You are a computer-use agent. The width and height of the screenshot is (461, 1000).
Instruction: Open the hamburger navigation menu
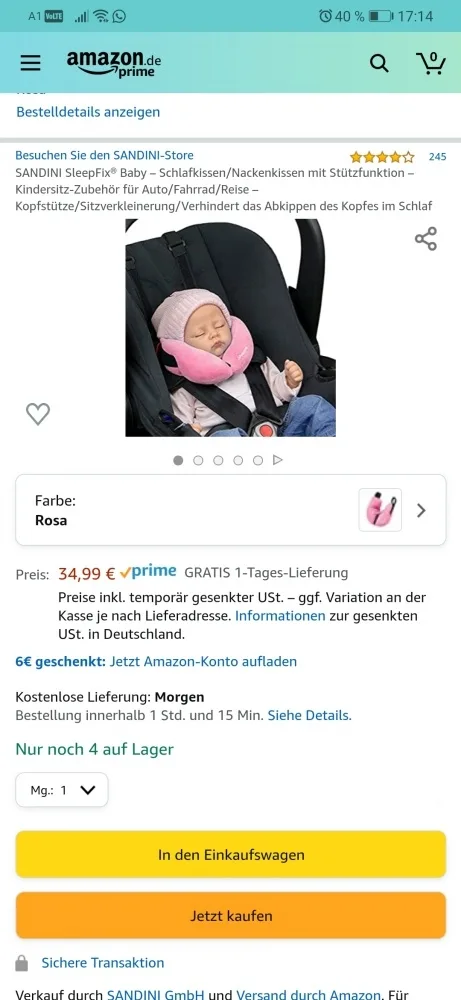[x=31, y=63]
